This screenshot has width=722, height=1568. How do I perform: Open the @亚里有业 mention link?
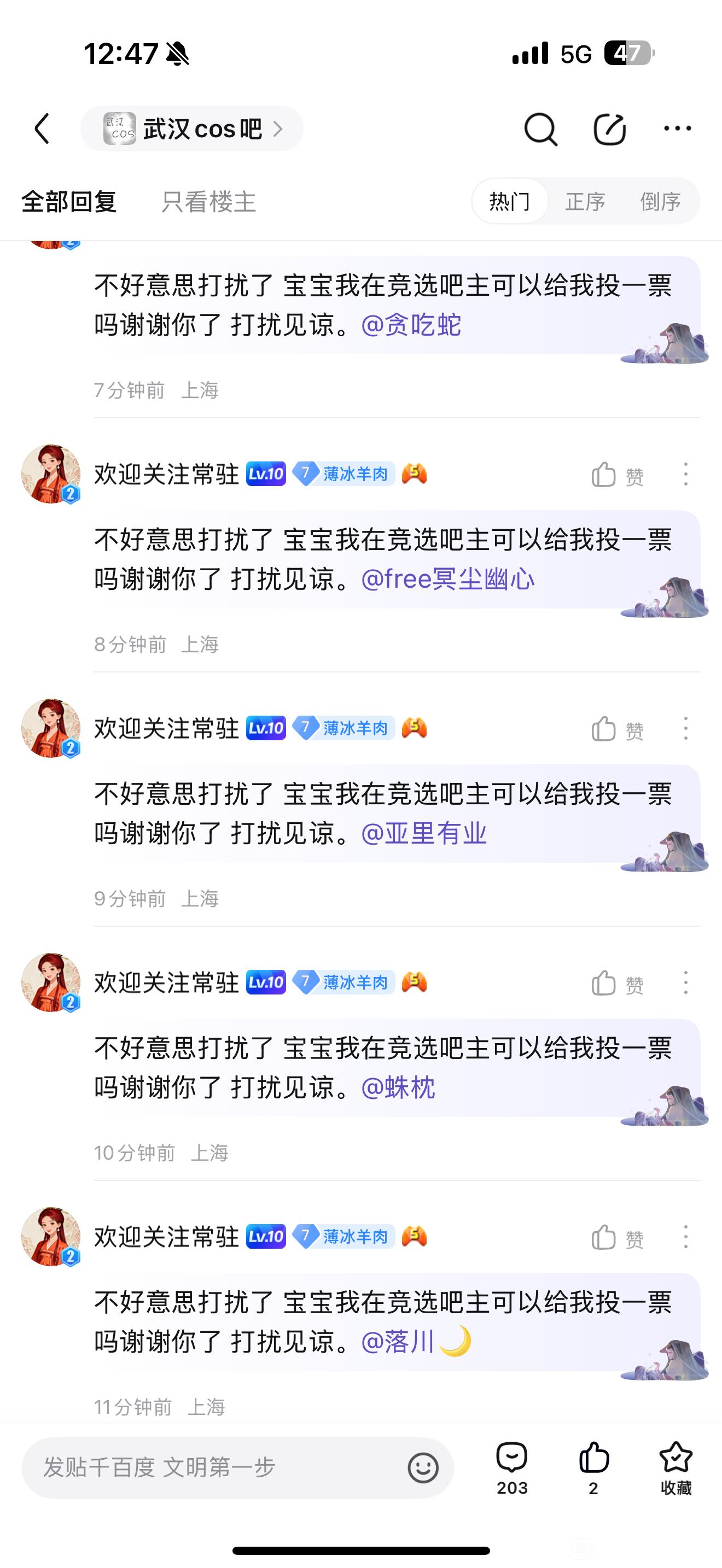pyautogui.click(x=424, y=833)
